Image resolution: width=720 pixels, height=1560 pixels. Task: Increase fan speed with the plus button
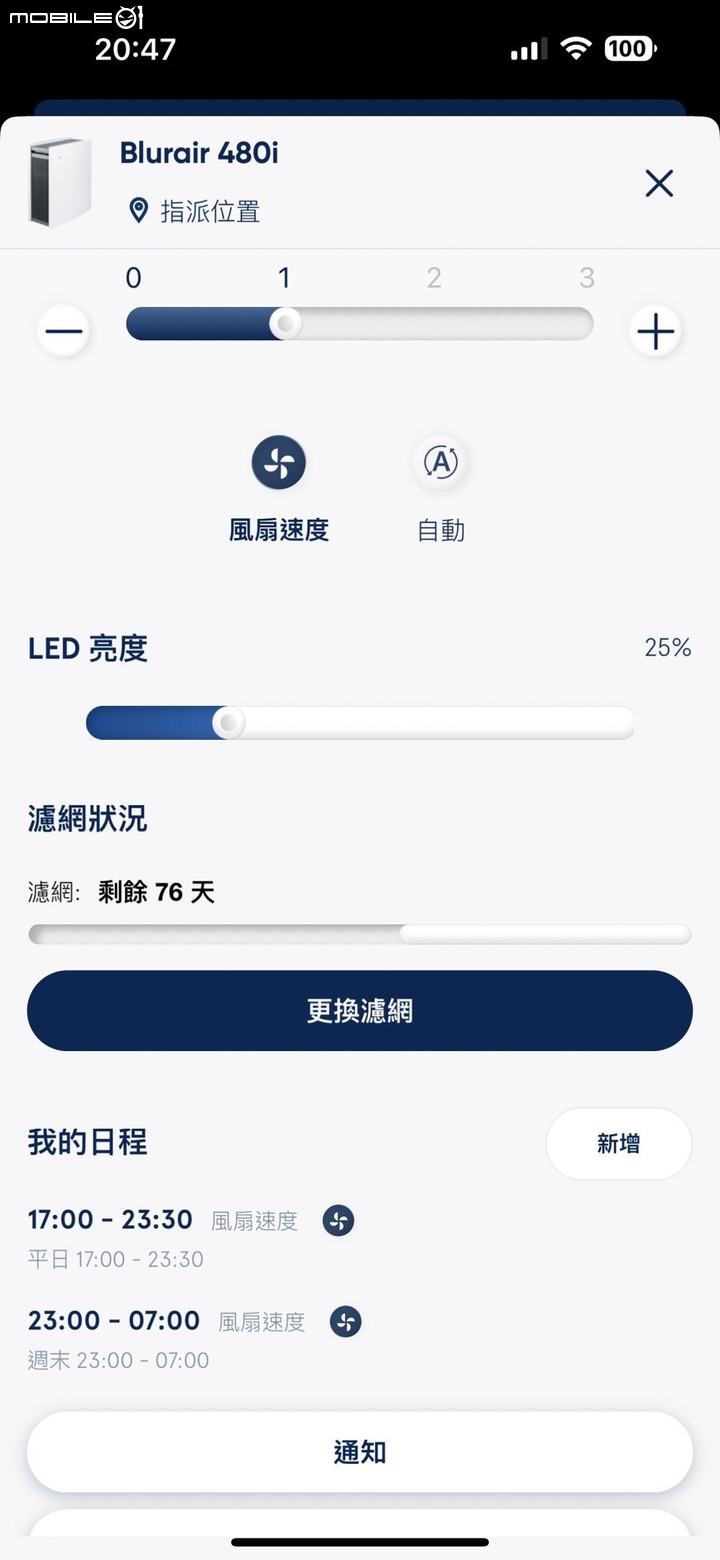click(655, 331)
